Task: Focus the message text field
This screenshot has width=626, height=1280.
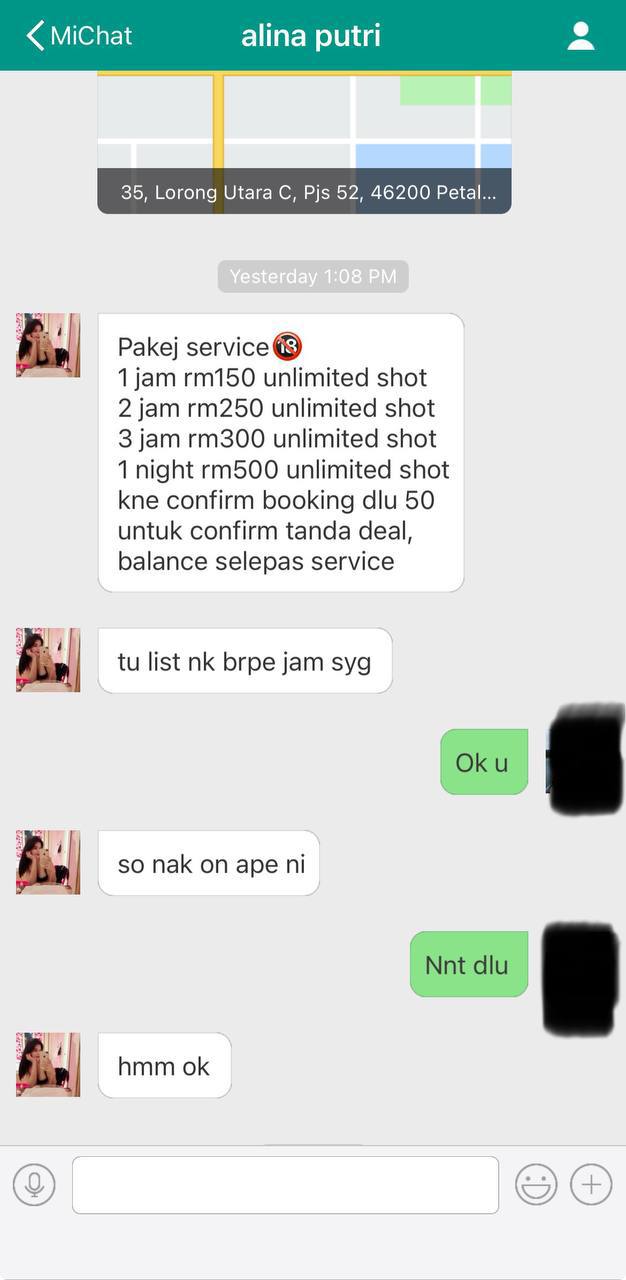Action: coord(285,1185)
